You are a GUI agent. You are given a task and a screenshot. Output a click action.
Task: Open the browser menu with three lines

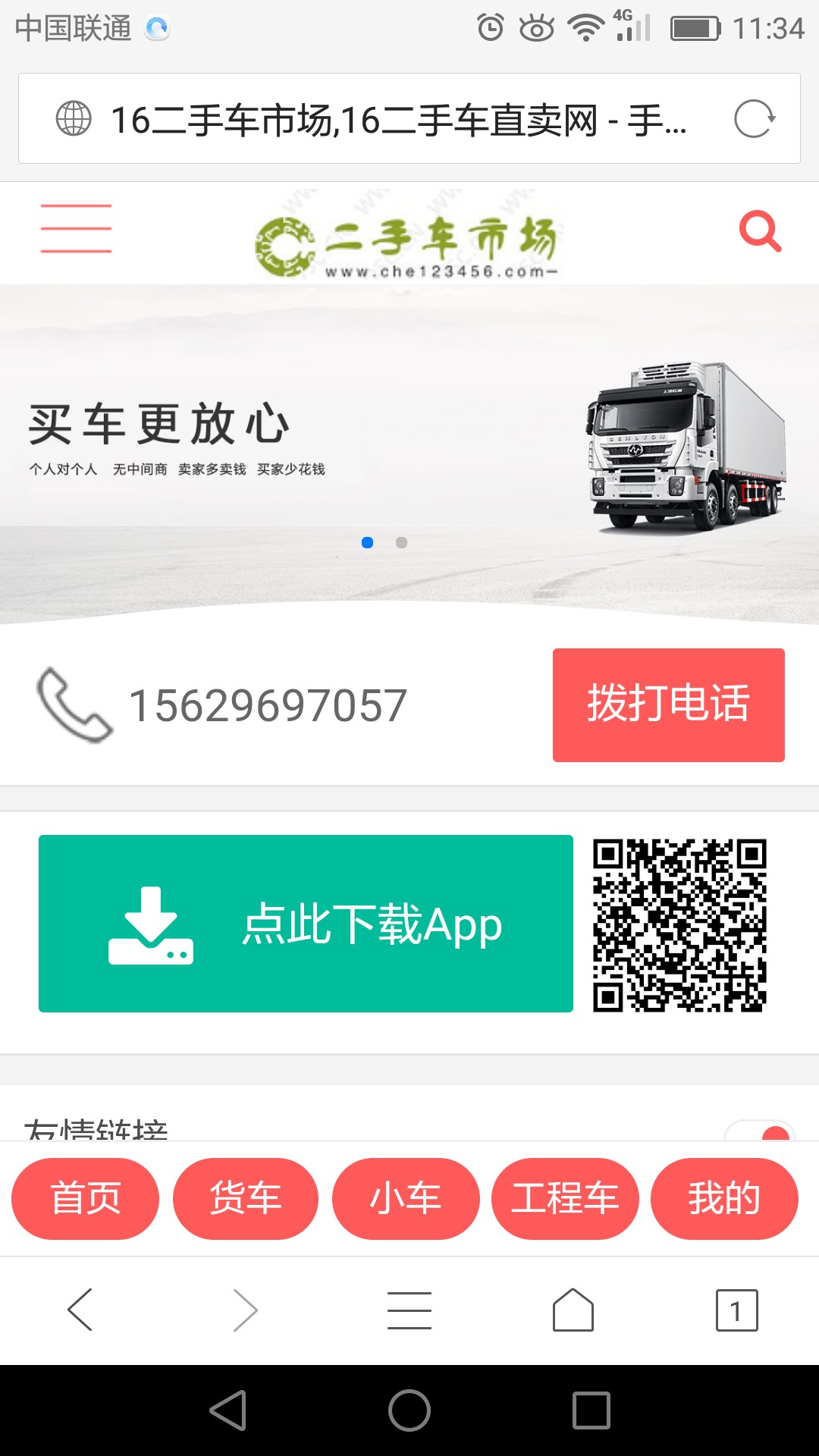pos(409,1310)
